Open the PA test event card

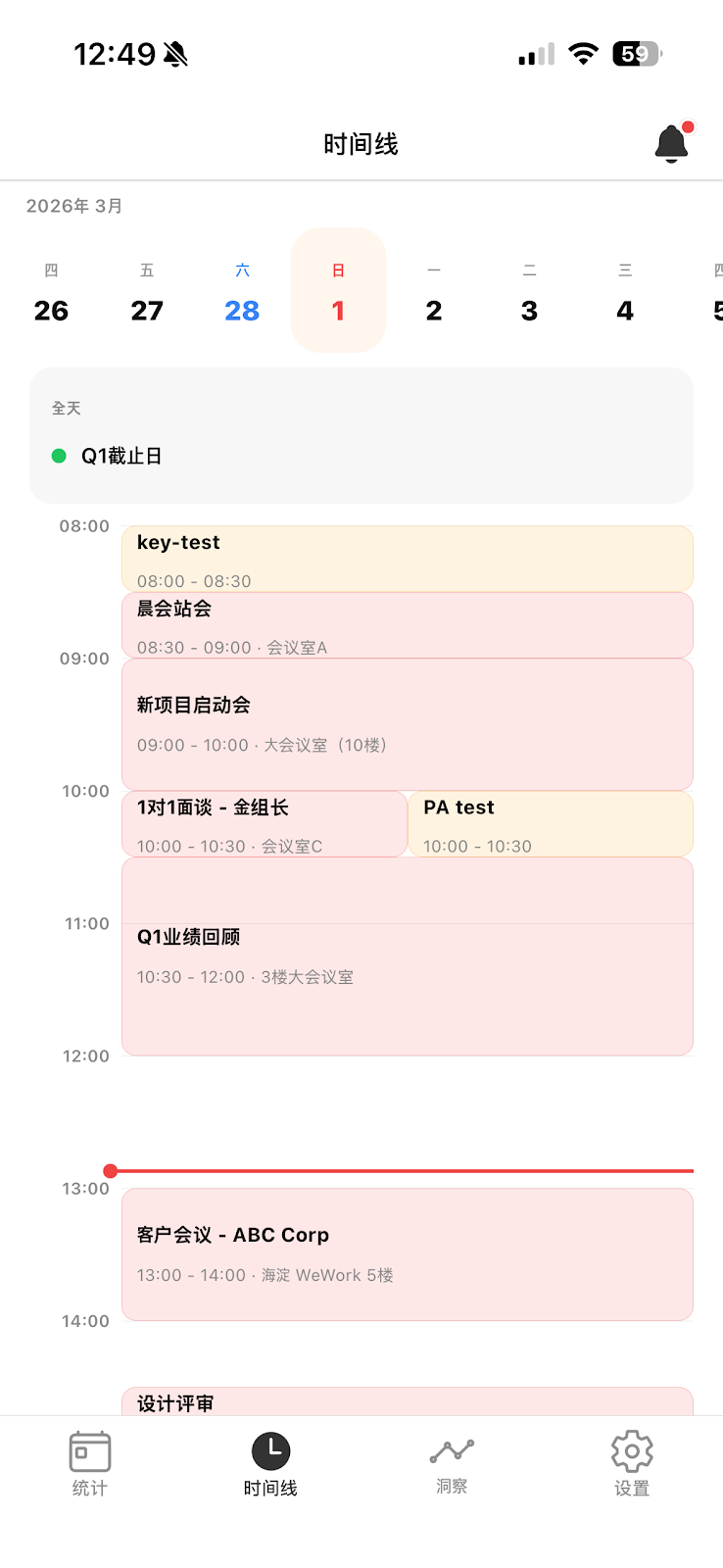click(550, 824)
